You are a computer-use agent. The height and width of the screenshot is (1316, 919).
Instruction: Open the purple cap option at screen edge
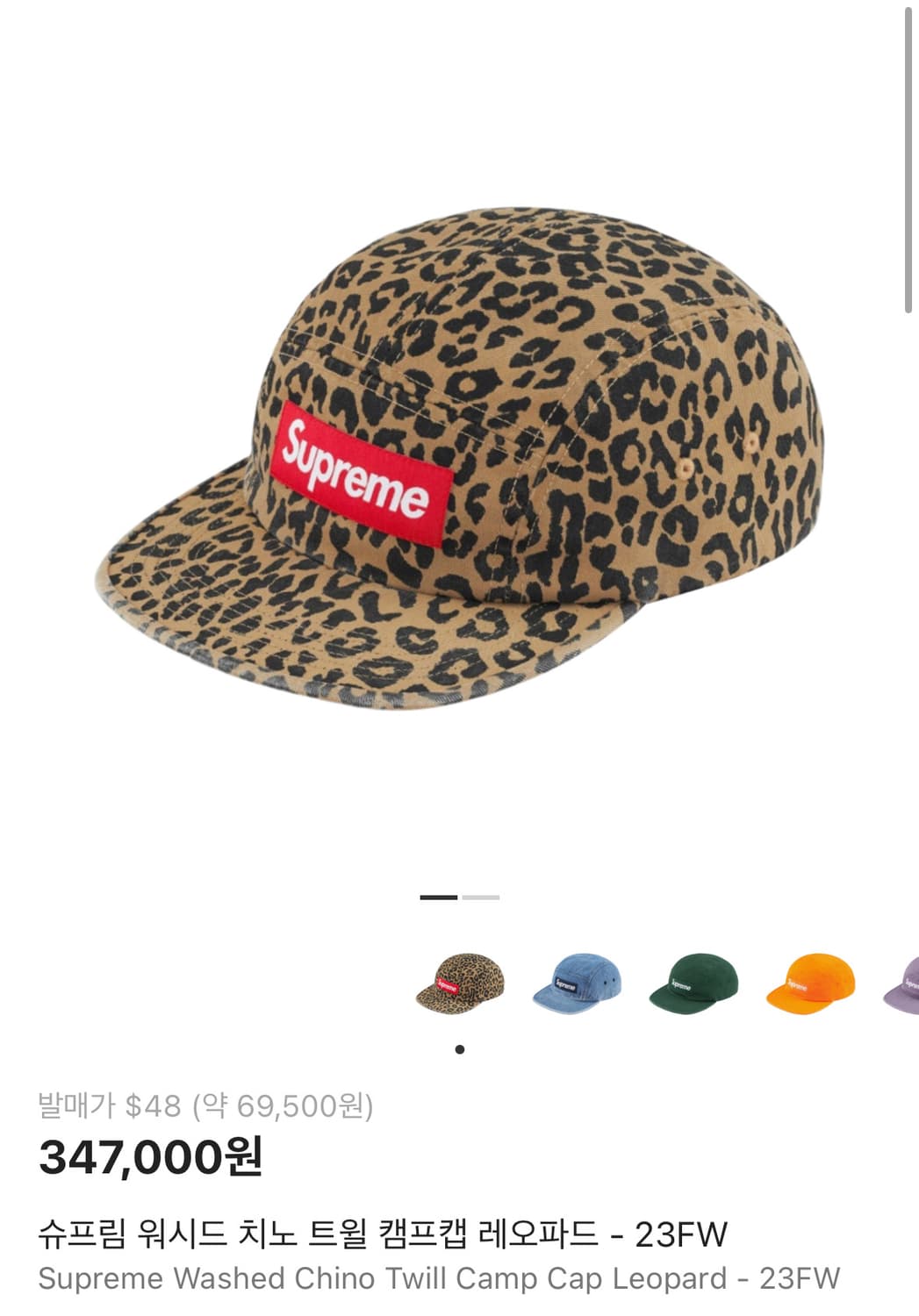click(x=904, y=991)
